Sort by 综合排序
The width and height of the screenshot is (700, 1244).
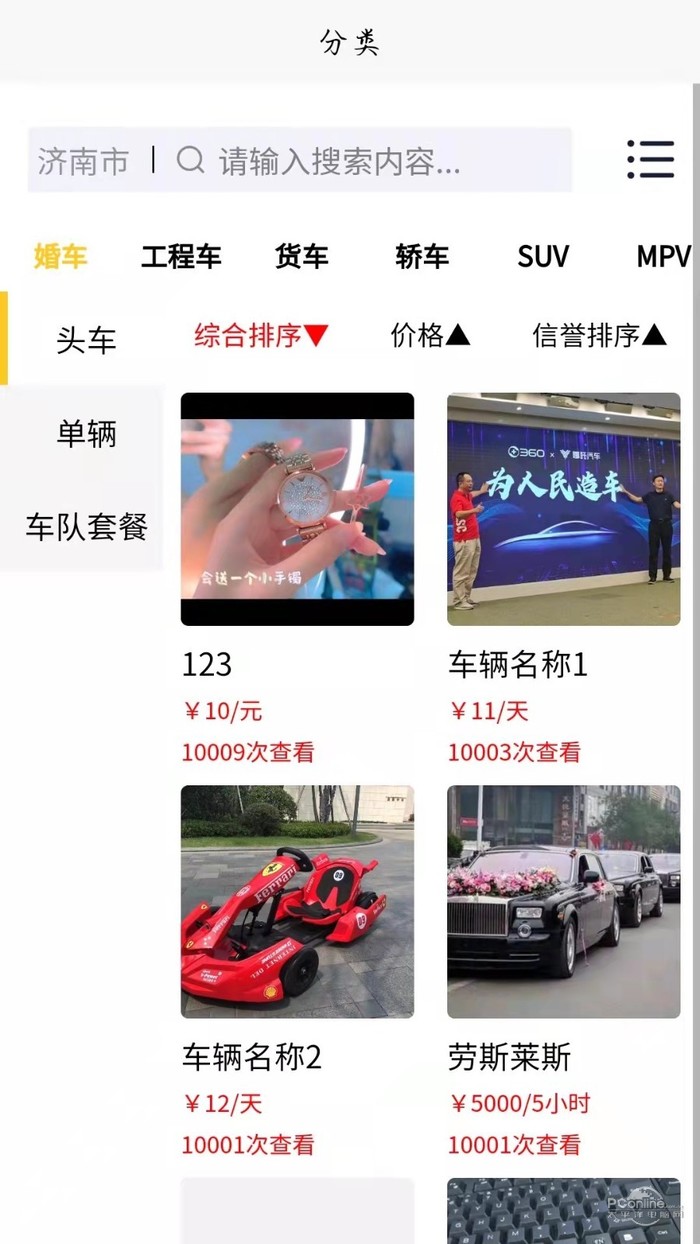click(261, 336)
